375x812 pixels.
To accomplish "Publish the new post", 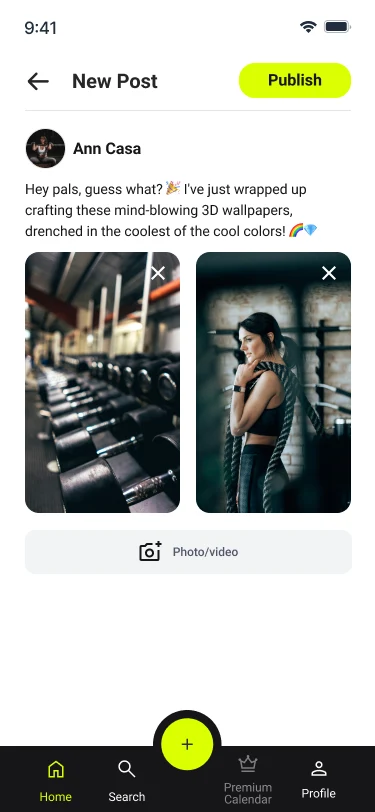I will click(x=295, y=80).
